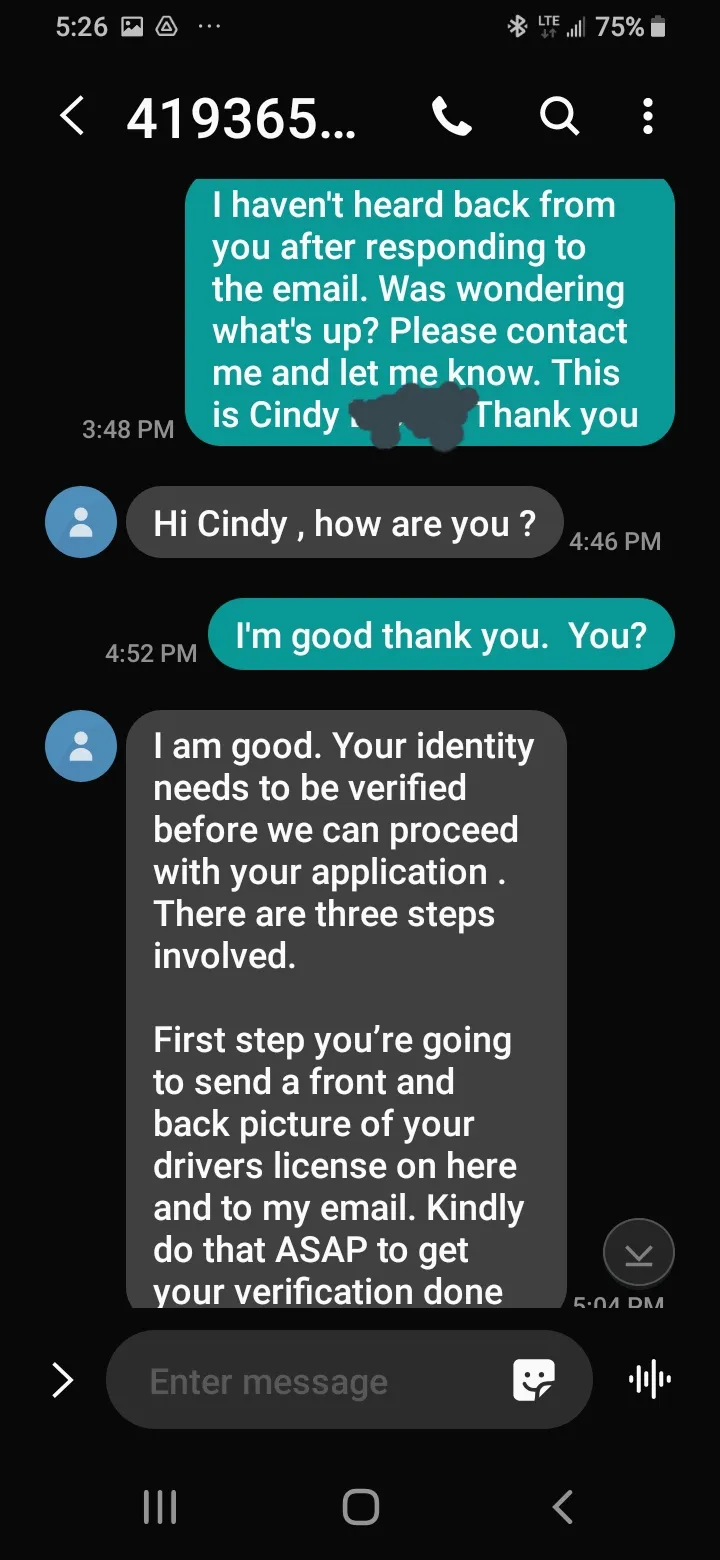Call the 419365 number
720x1560 pixels.
point(452,117)
